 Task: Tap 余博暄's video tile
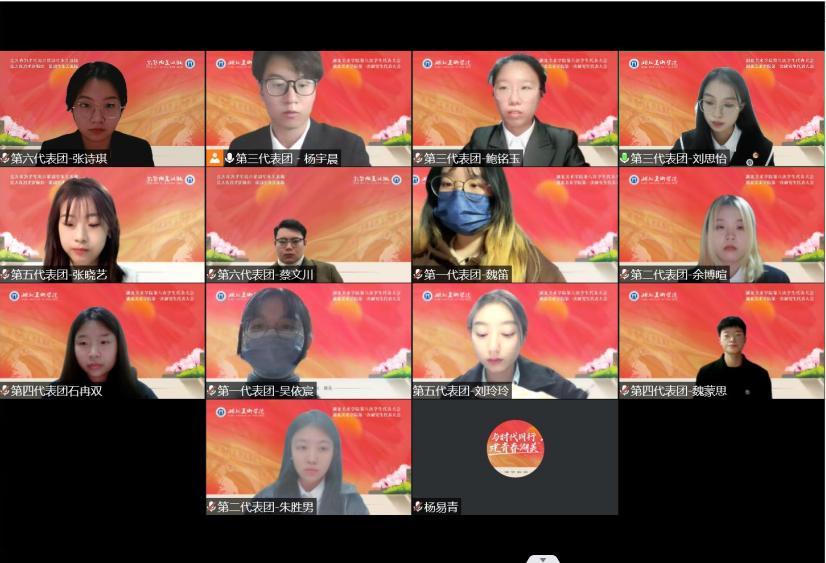pyautogui.click(x=721, y=224)
